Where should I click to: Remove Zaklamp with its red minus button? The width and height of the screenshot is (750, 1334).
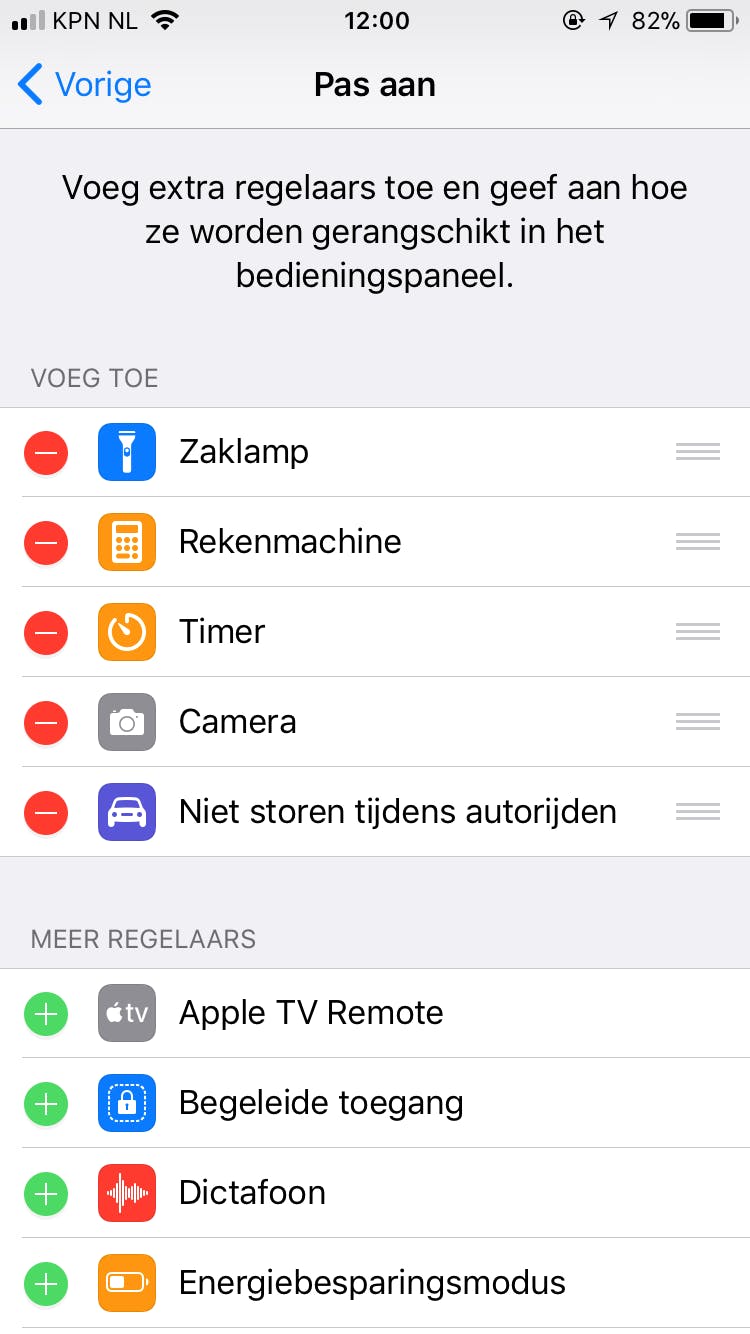[x=46, y=452]
